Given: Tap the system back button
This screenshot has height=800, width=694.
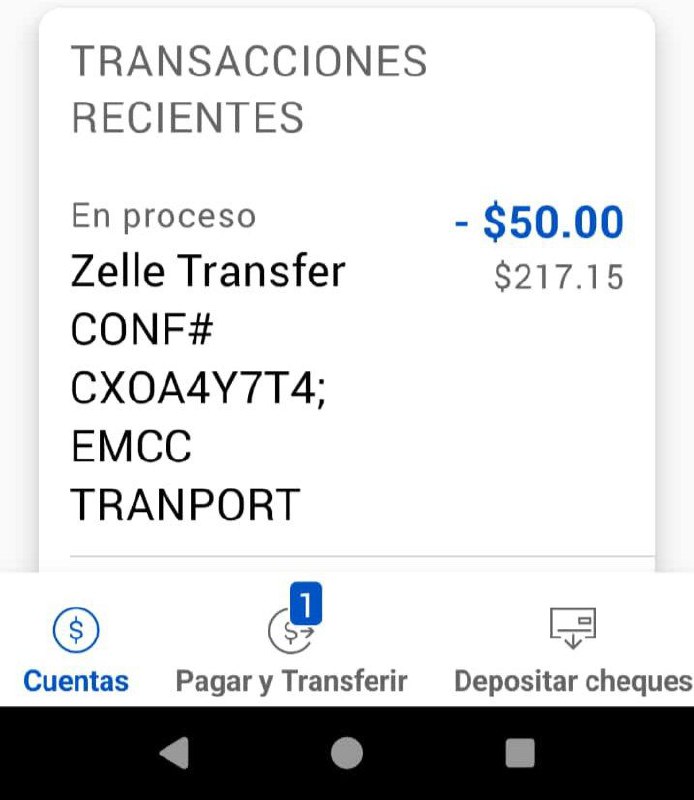Looking at the screenshot, I should point(175,753).
